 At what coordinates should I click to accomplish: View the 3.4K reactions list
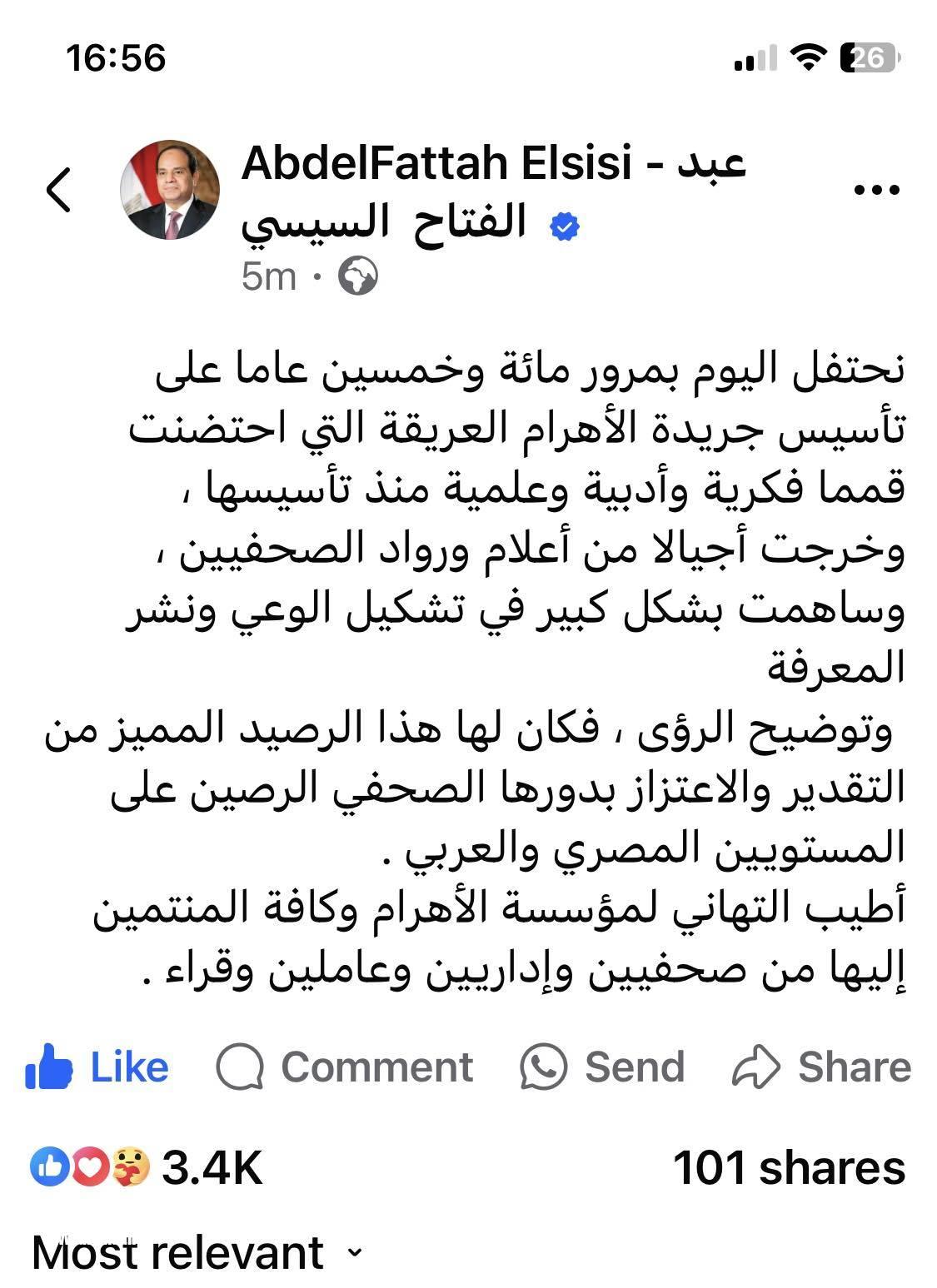[147, 1167]
